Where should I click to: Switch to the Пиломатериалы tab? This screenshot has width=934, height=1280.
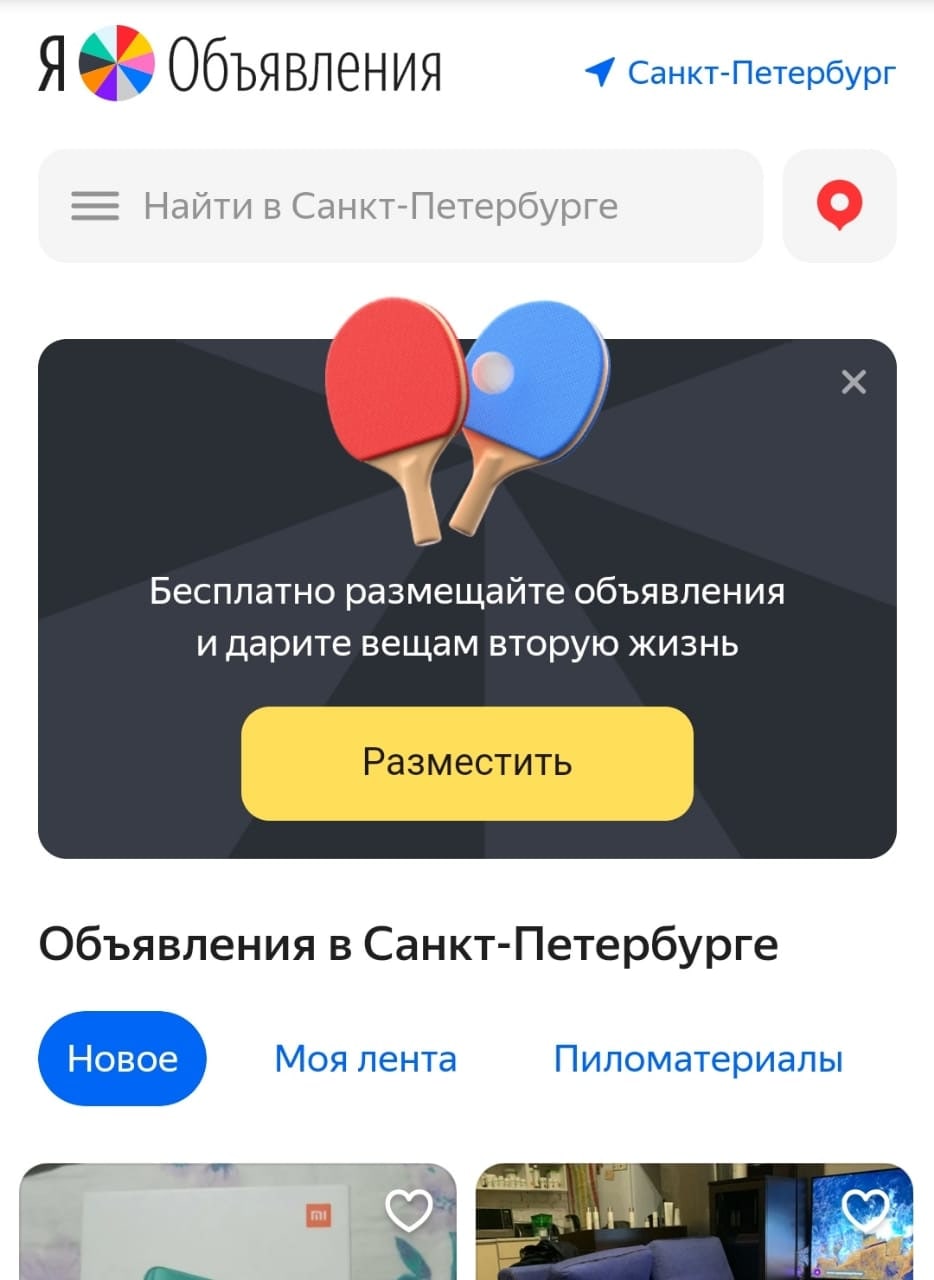click(x=698, y=1058)
